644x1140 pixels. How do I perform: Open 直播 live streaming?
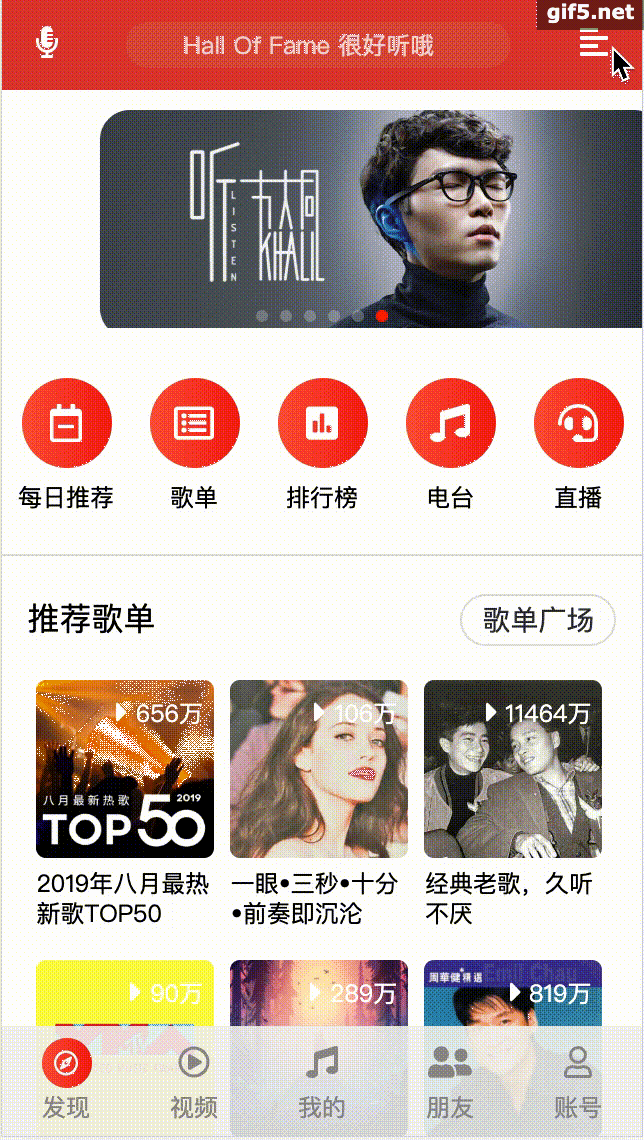[x=578, y=424]
